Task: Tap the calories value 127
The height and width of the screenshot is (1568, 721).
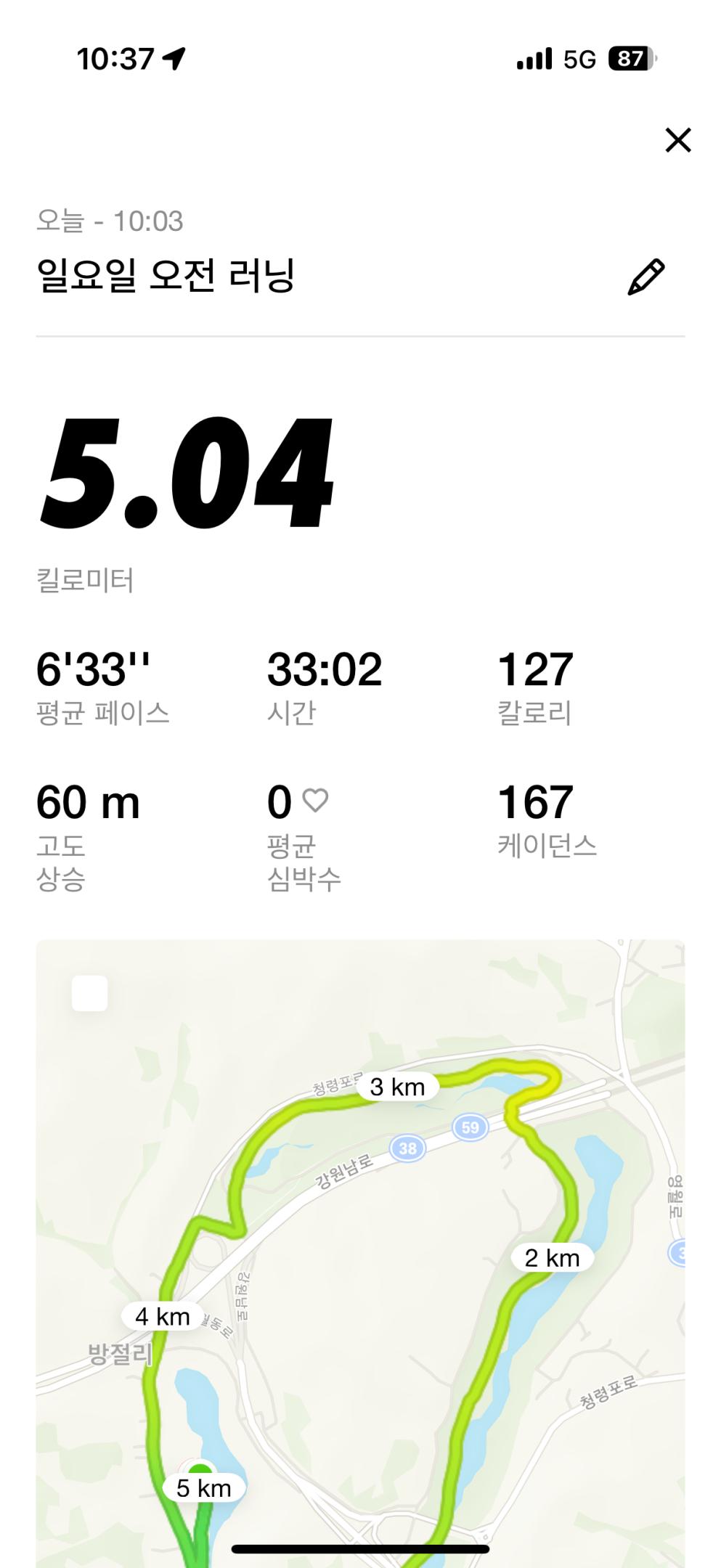Action: tap(535, 671)
